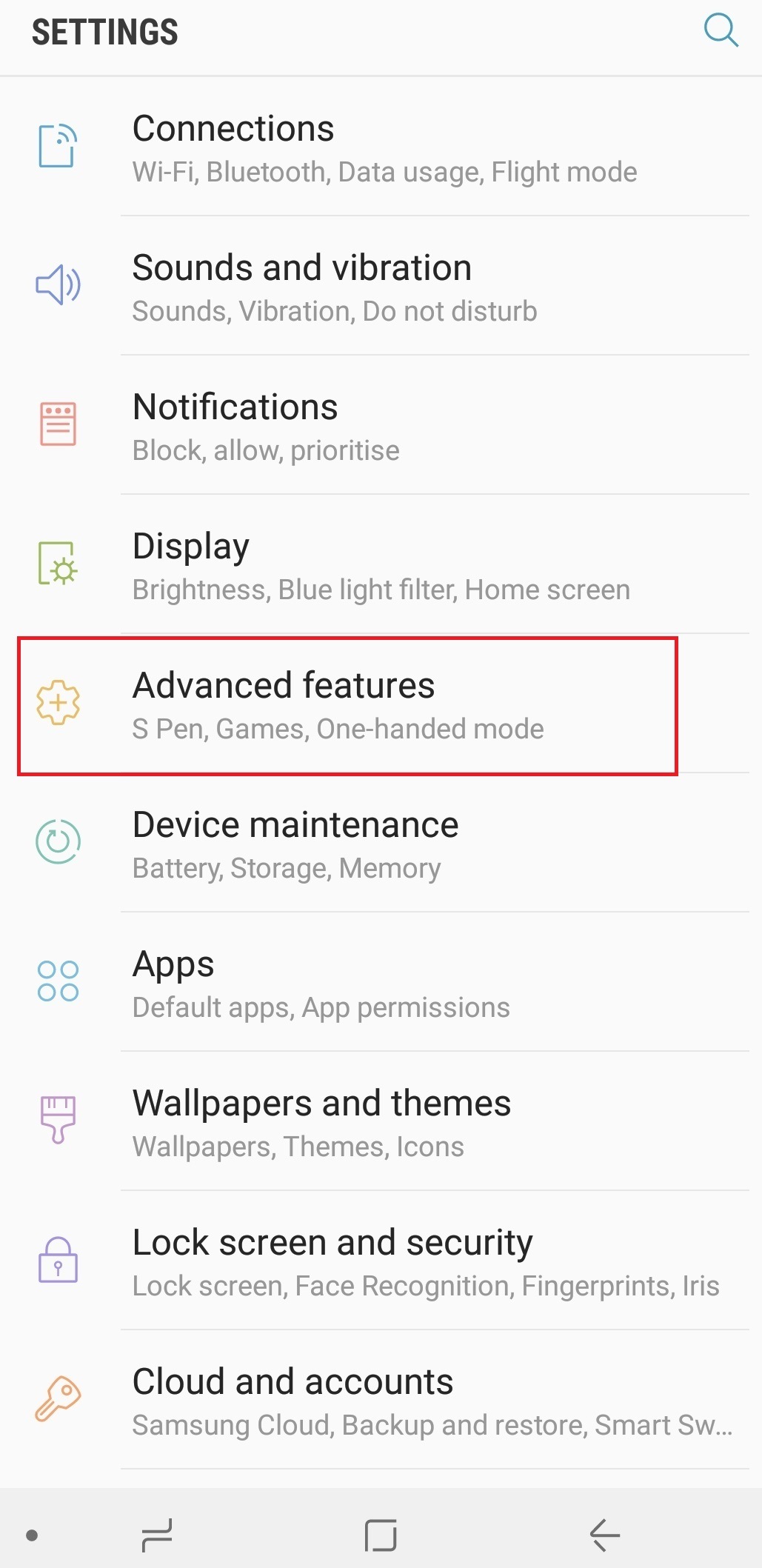Open Cloud and accounts
This screenshot has width=762, height=1568.
point(381,1400)
